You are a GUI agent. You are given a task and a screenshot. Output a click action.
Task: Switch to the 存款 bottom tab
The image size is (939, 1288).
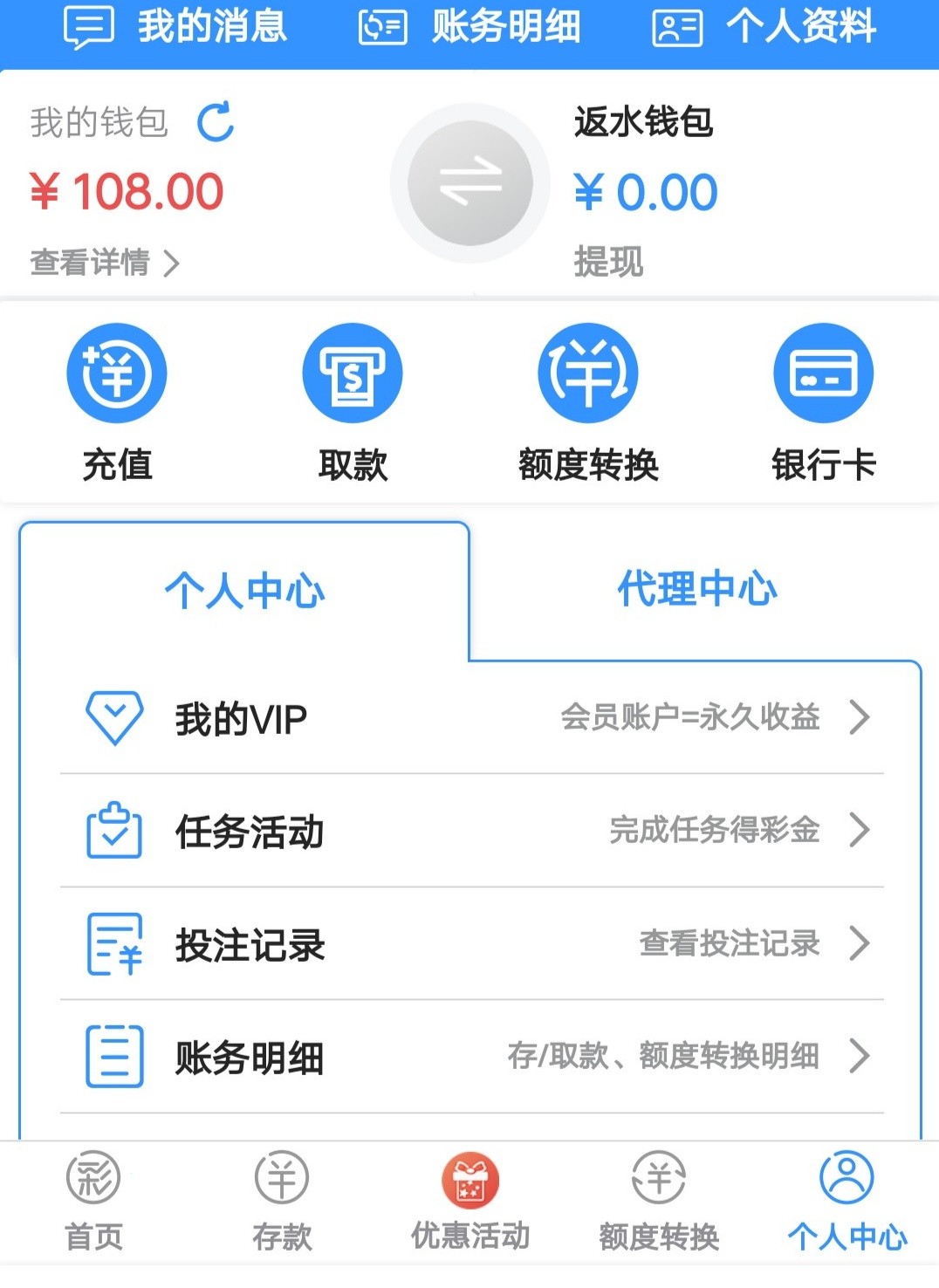282,1201
